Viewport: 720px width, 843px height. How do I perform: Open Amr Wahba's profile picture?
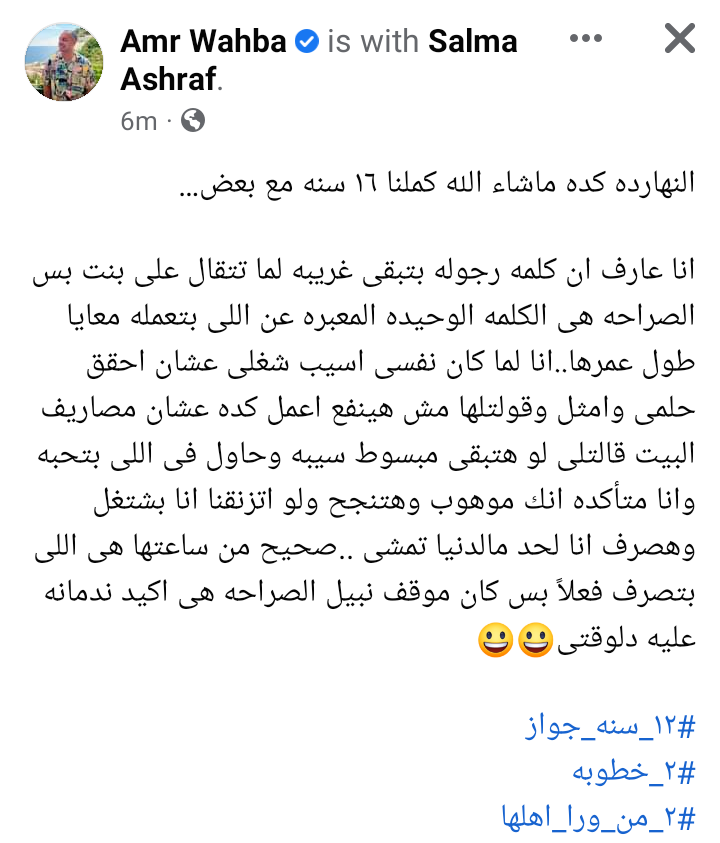[65, 62]
